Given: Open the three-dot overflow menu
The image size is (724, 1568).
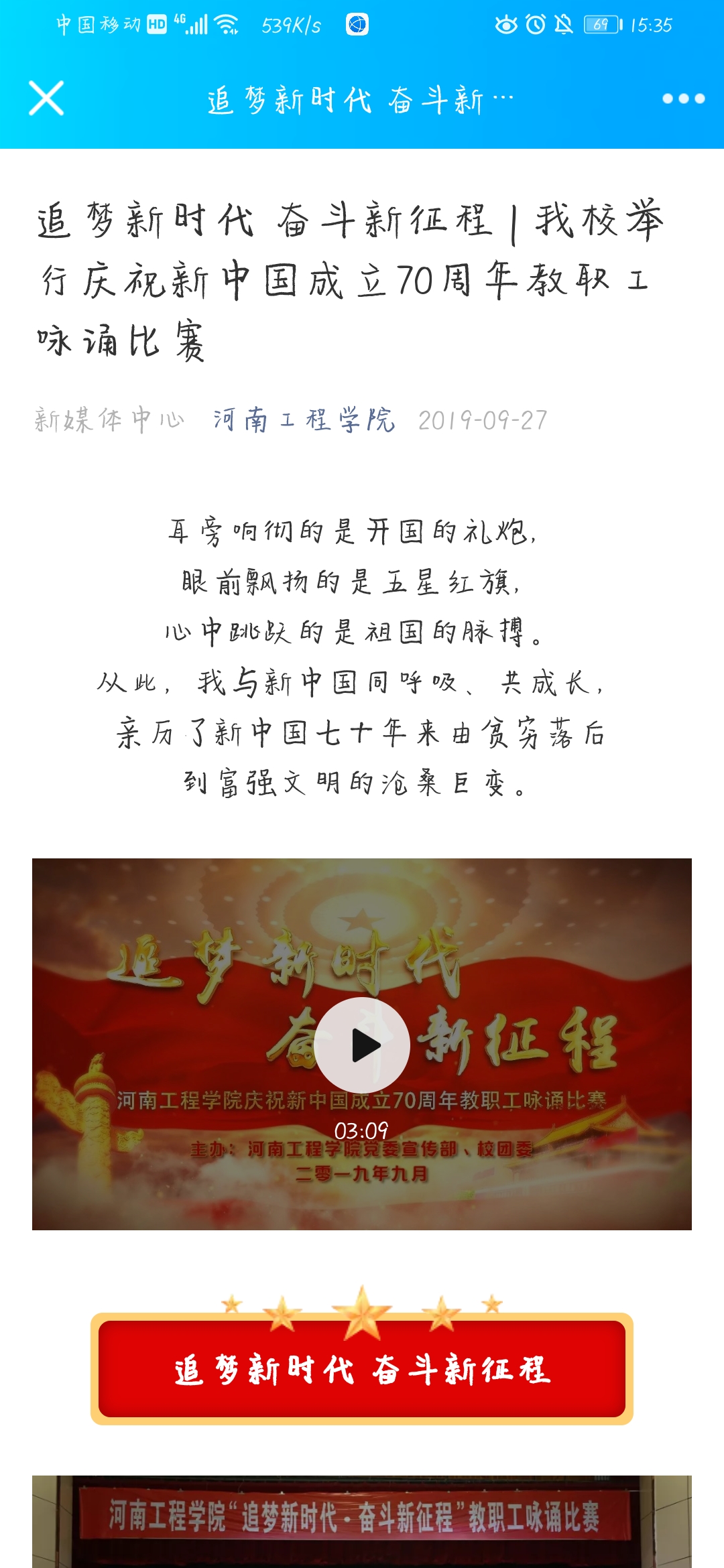Looking at the screenshot, I should tap(683, 99).
